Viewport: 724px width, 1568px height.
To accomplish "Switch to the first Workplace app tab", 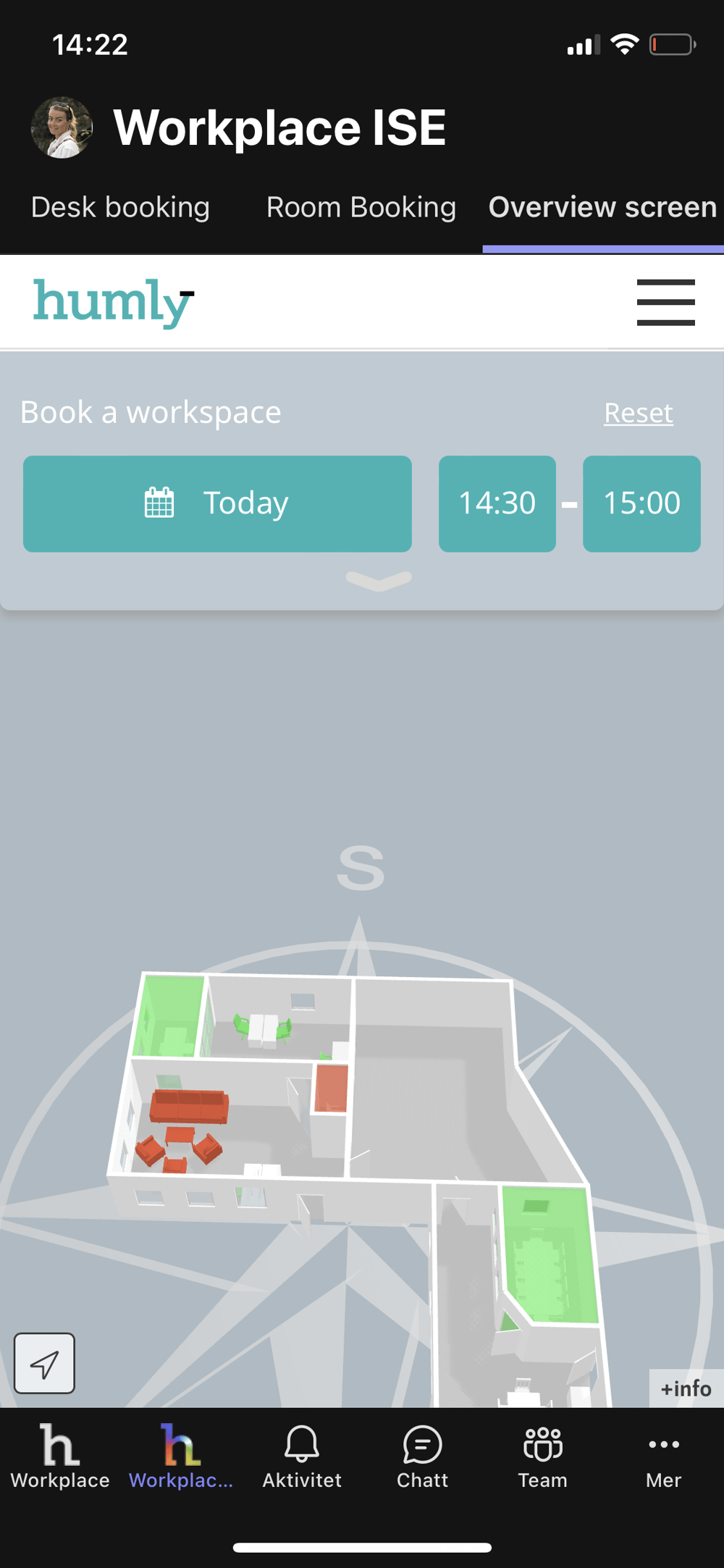I will [x=60, y=1456].
